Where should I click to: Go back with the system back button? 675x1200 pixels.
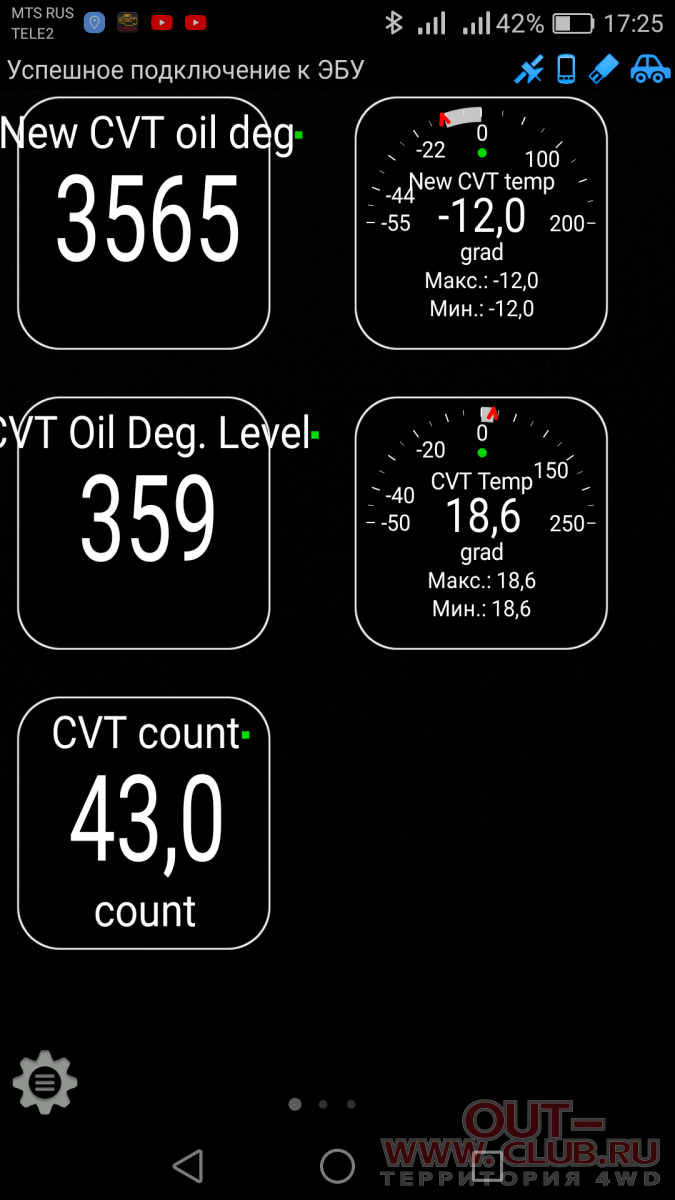[x=188, y=1165]
